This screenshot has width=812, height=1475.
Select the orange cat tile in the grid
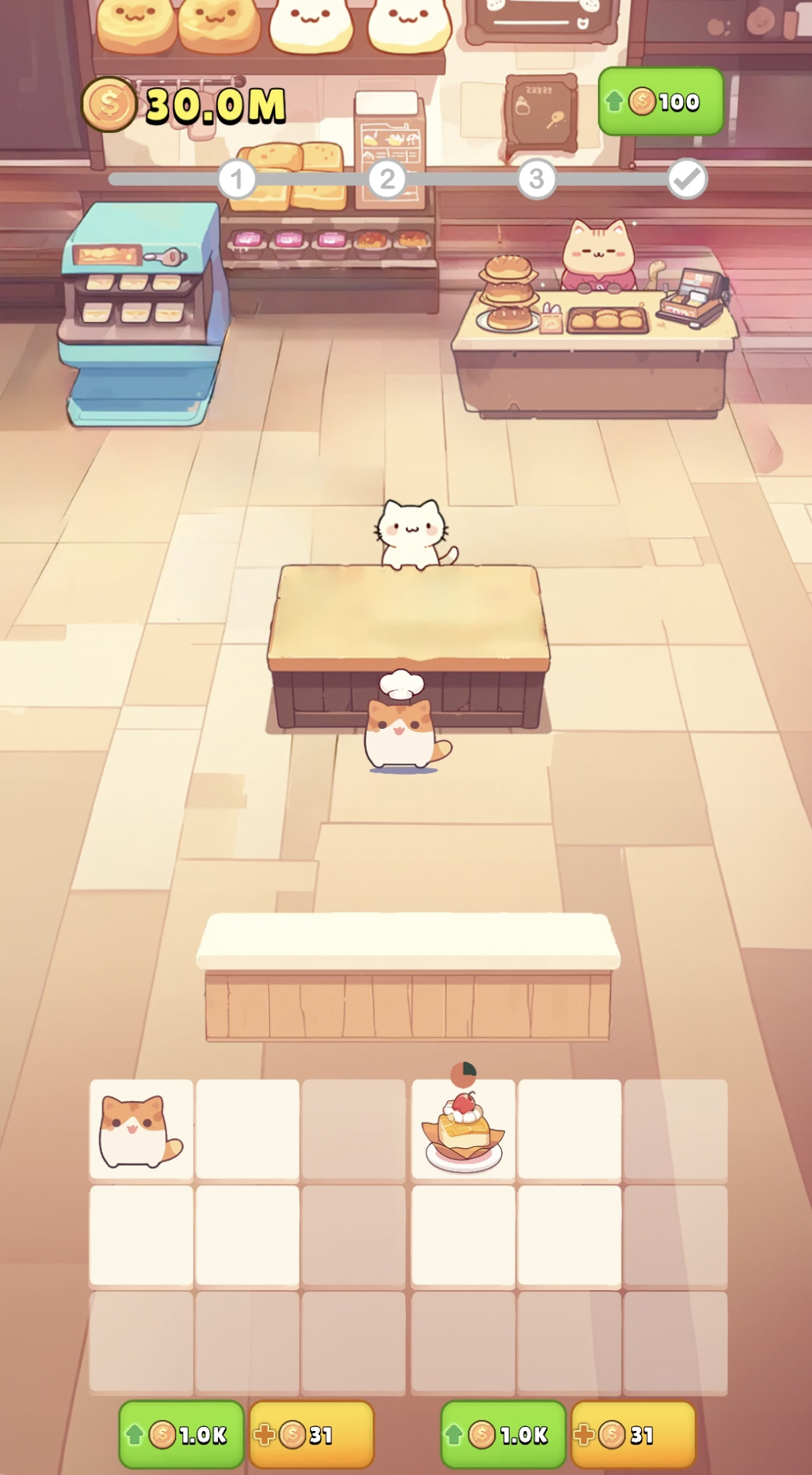142,1131
